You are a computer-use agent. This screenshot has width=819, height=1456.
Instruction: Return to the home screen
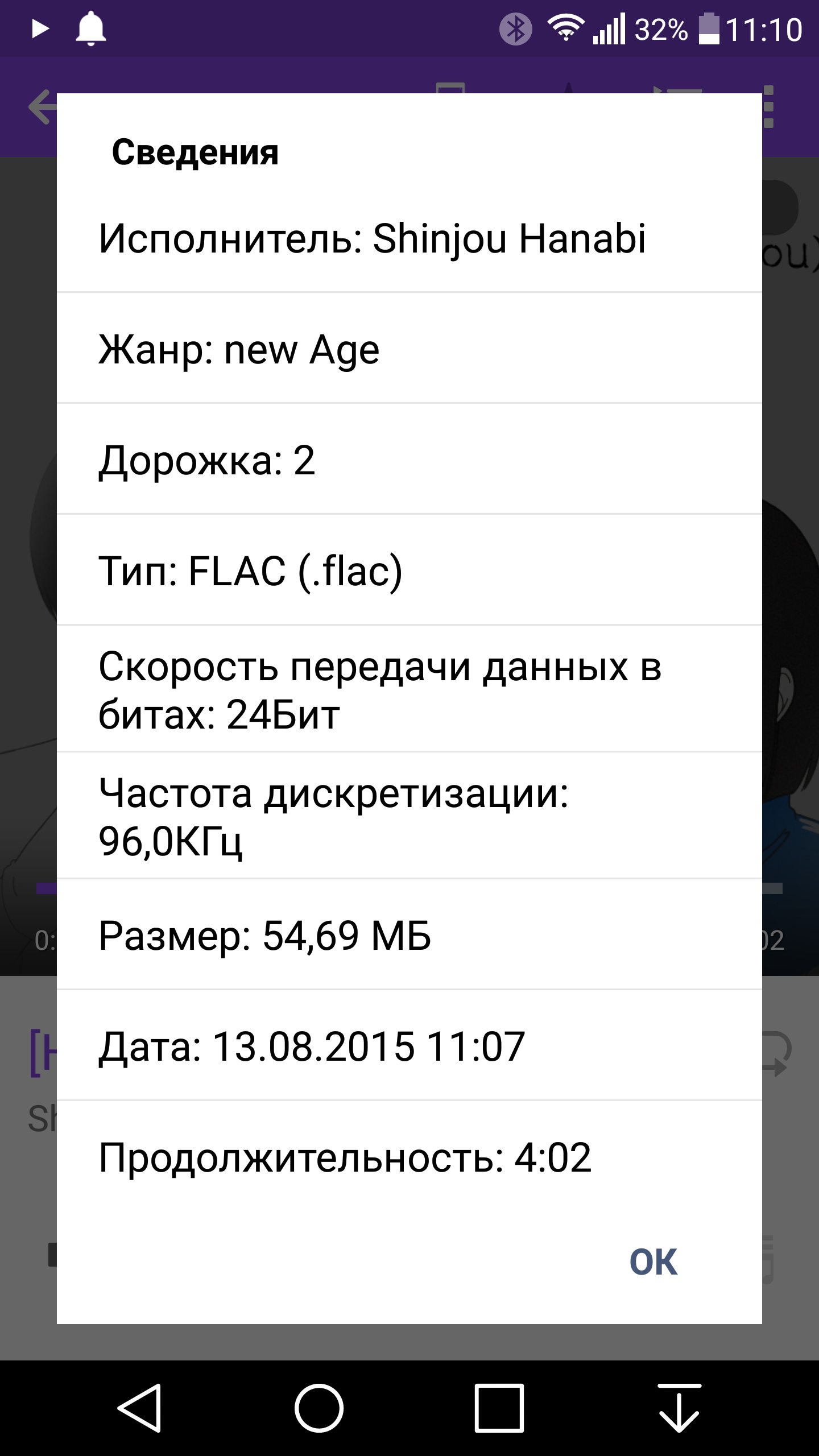(318, 1408)
